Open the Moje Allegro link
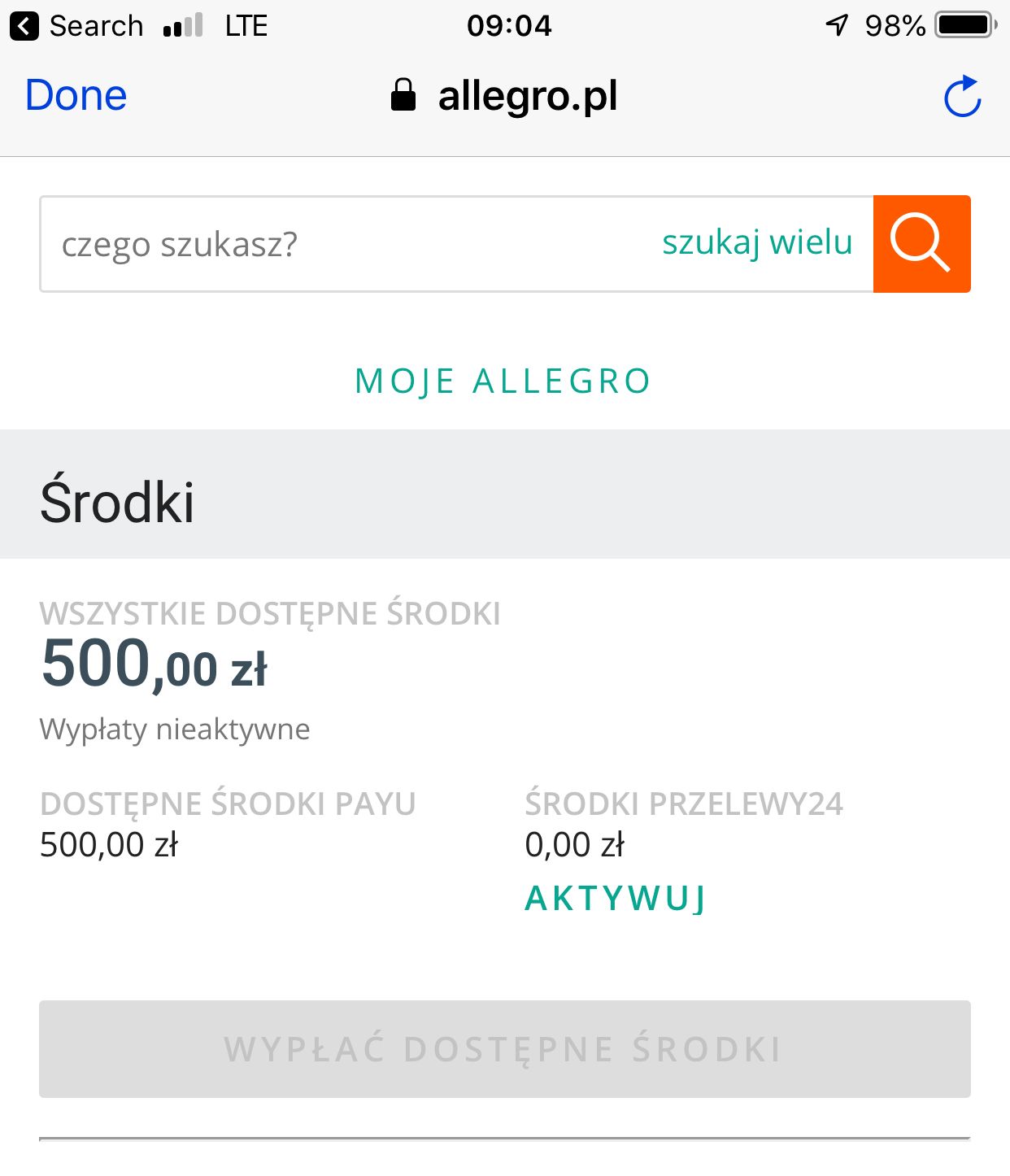Viewport: 1010px width, 1176px height. (x=503, y=381)
